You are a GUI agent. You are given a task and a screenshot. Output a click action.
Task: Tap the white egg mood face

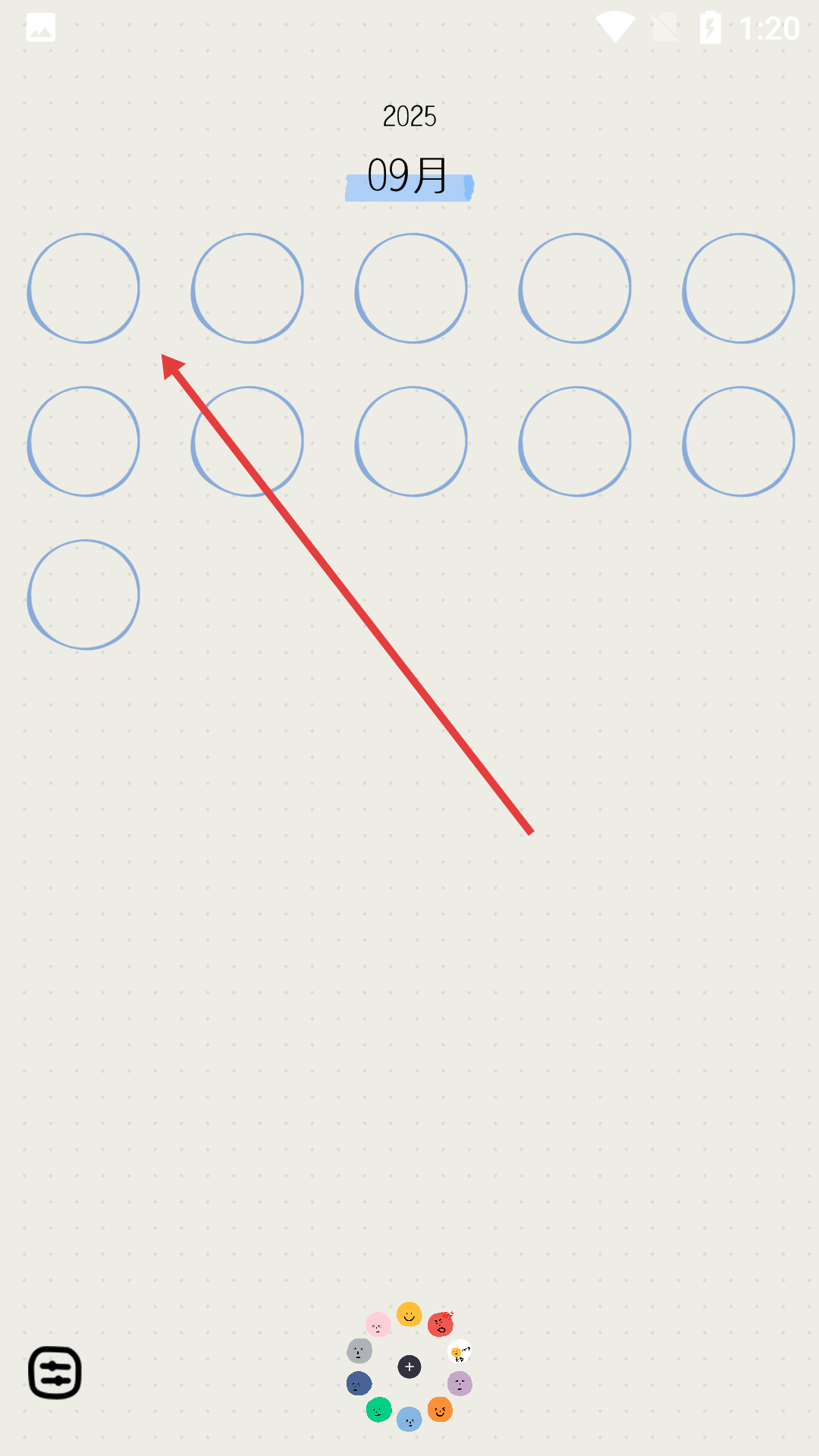[460, 1351]
